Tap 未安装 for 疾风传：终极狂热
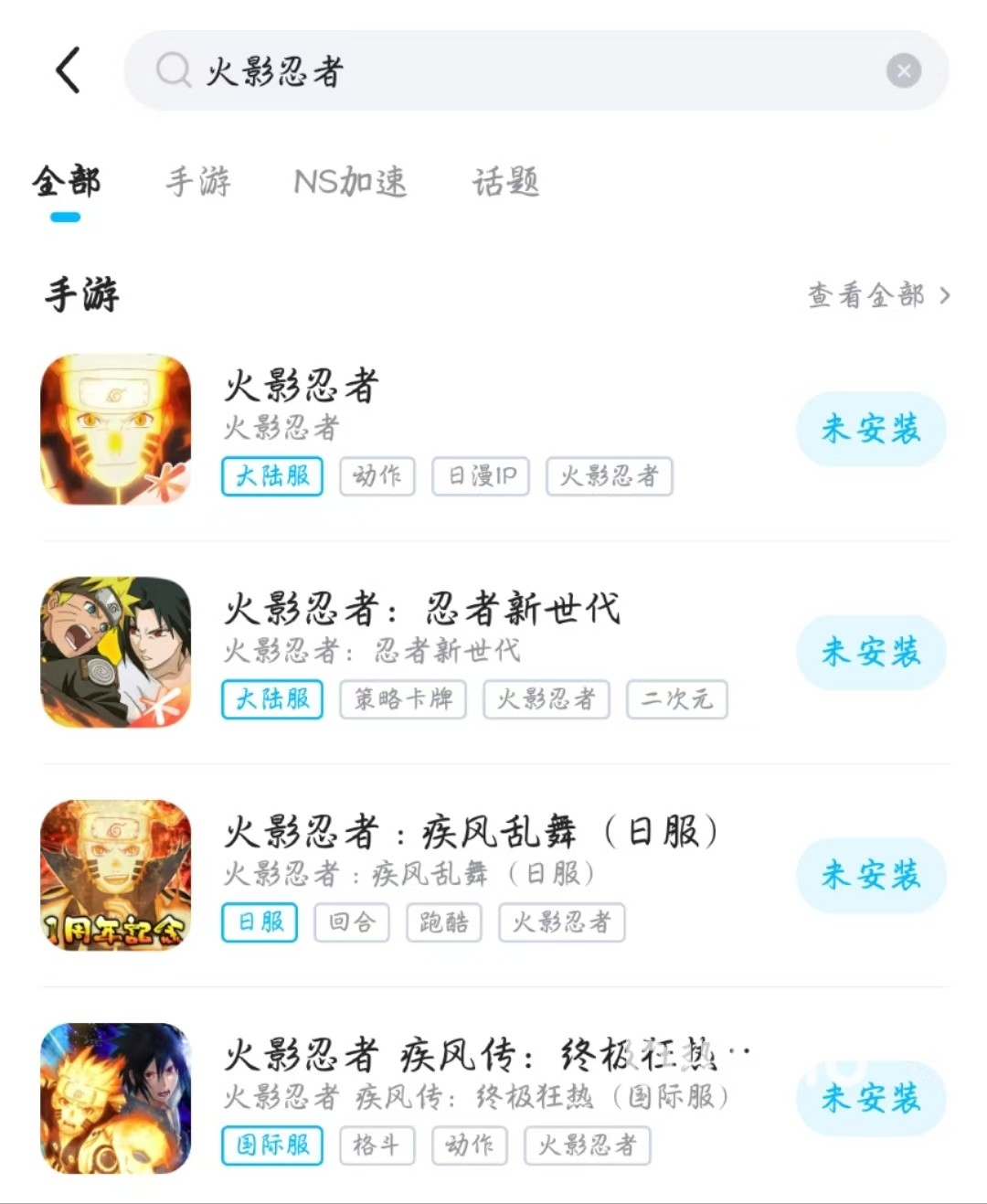 tap(870, 1098)
